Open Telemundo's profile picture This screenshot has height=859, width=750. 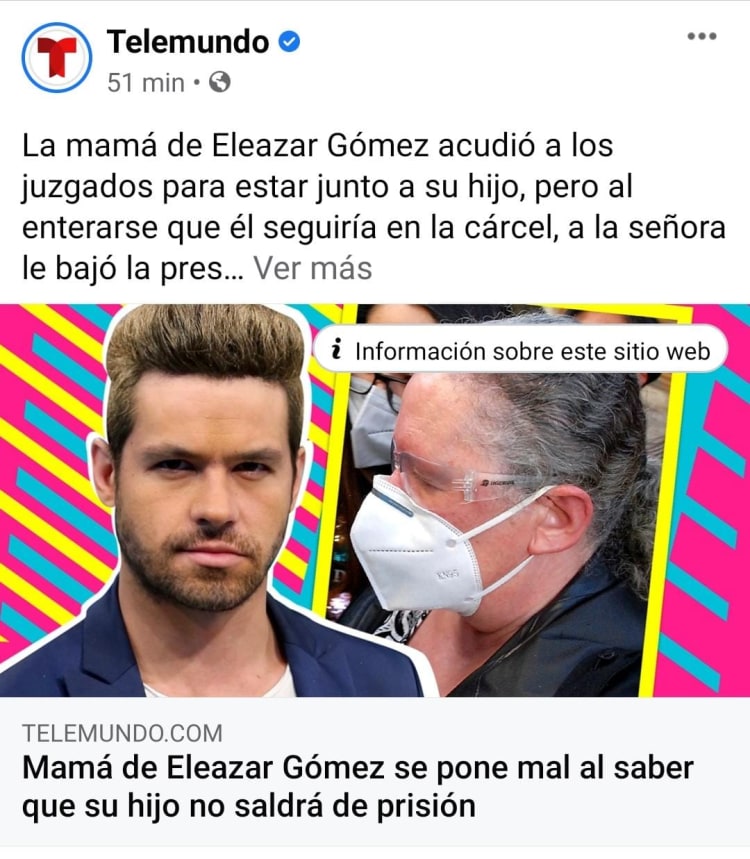[x=57, y=58]
